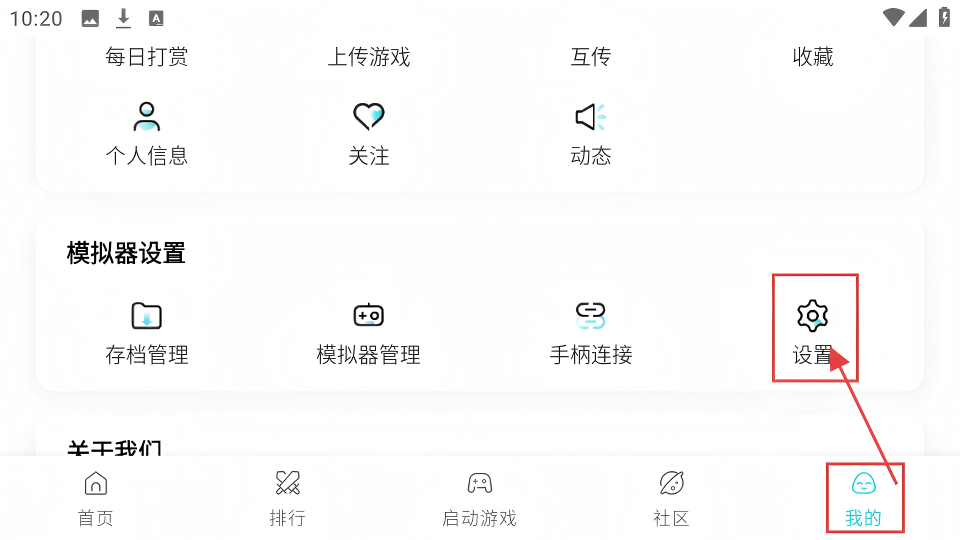Screen dimensions: 960x540
Task: Open 每日打赏 daily reward
Action: tap(146, 57)
